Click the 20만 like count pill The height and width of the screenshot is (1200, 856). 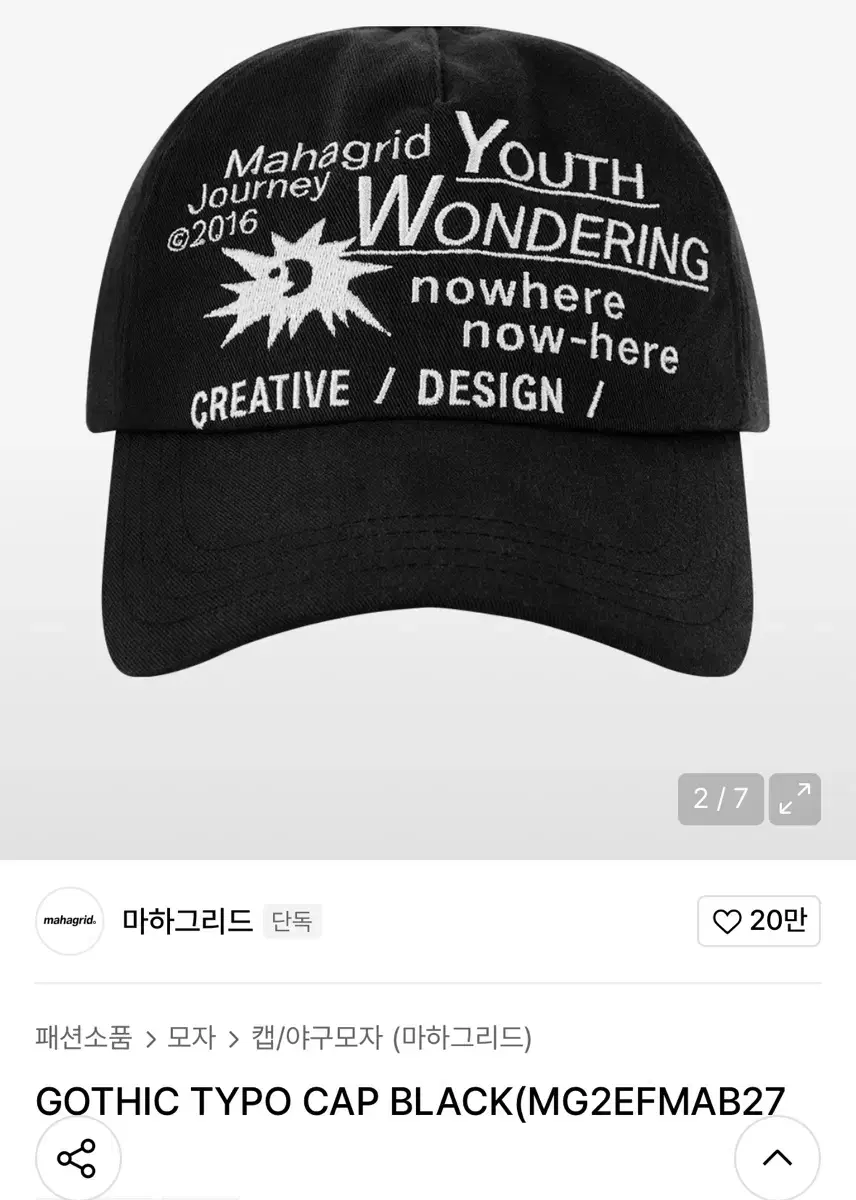[757, 921]
